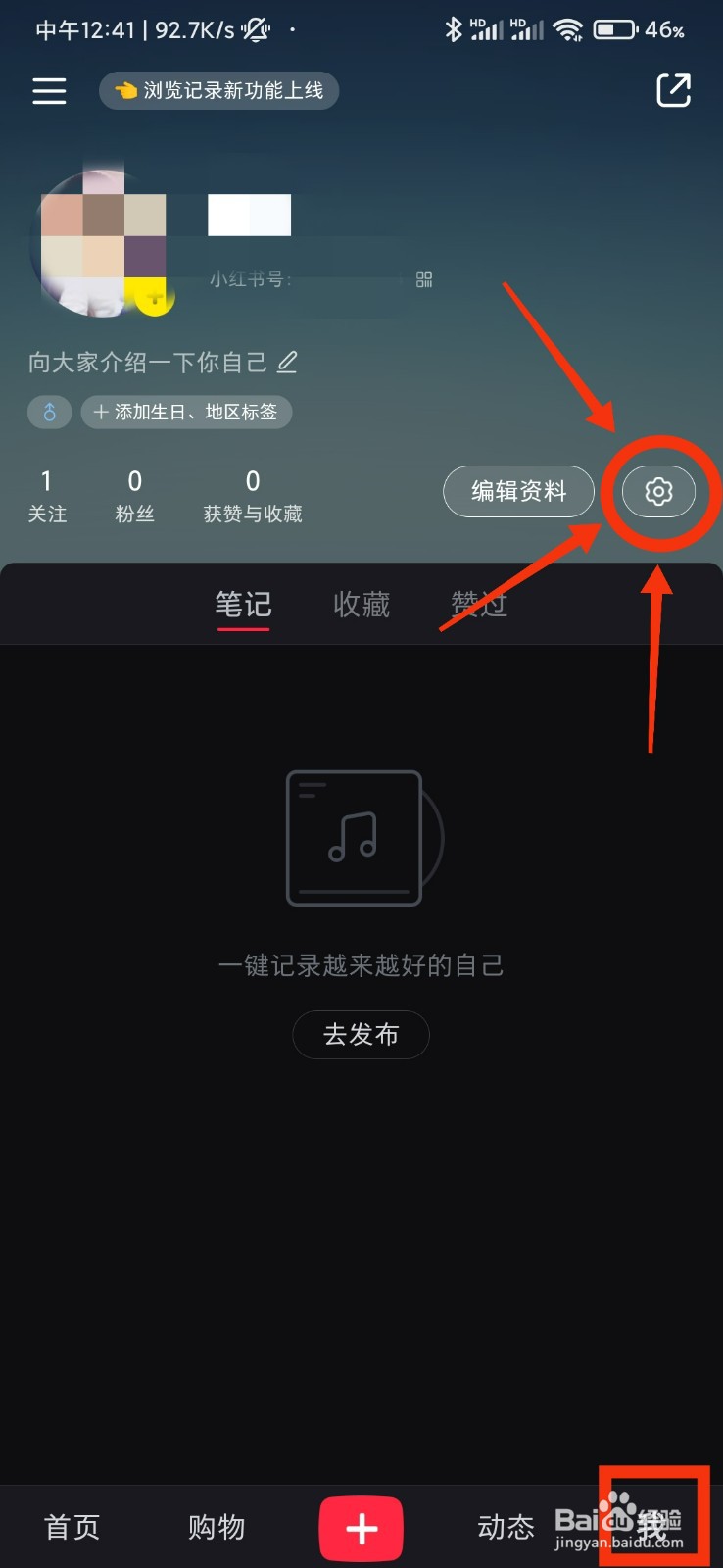Open the hamburger navigation menu
The image size is (723, 1568).
(x=49, y=90)
